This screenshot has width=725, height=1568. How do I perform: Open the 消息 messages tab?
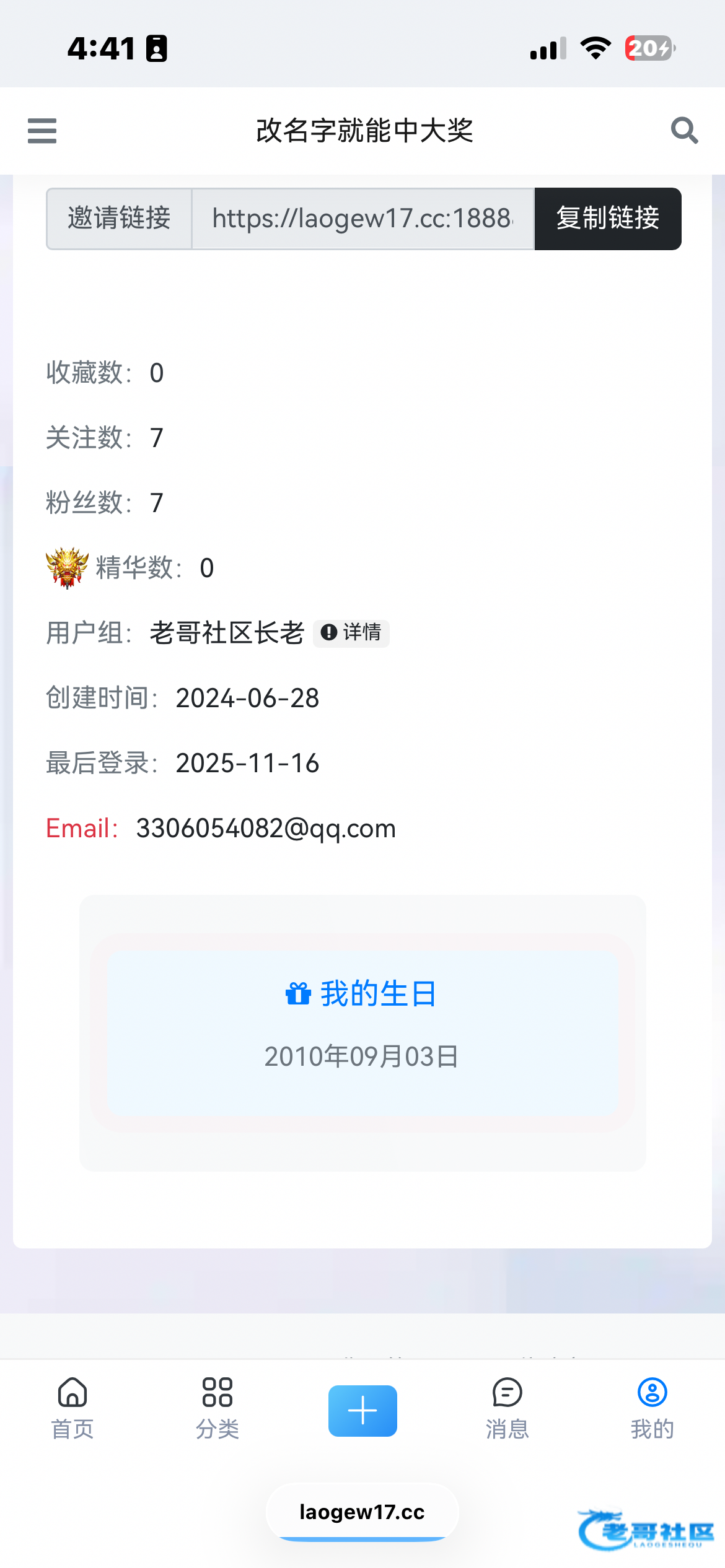click(x=507, y=1408)
